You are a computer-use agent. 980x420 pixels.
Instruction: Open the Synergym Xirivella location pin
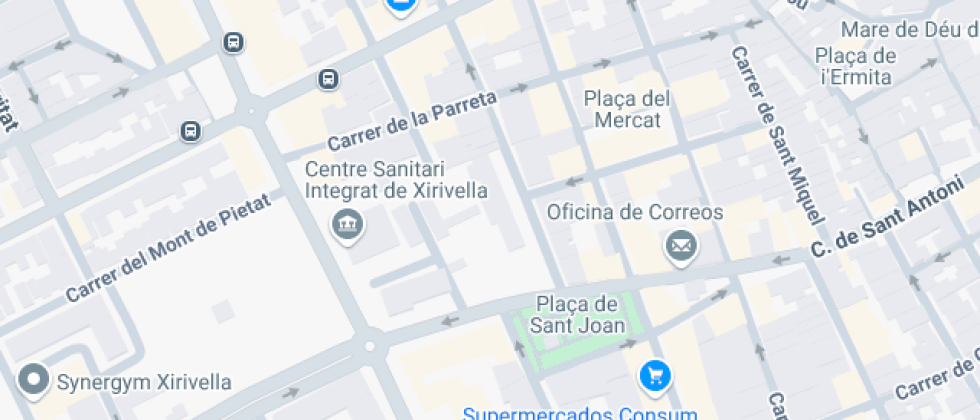pos(33,381)
